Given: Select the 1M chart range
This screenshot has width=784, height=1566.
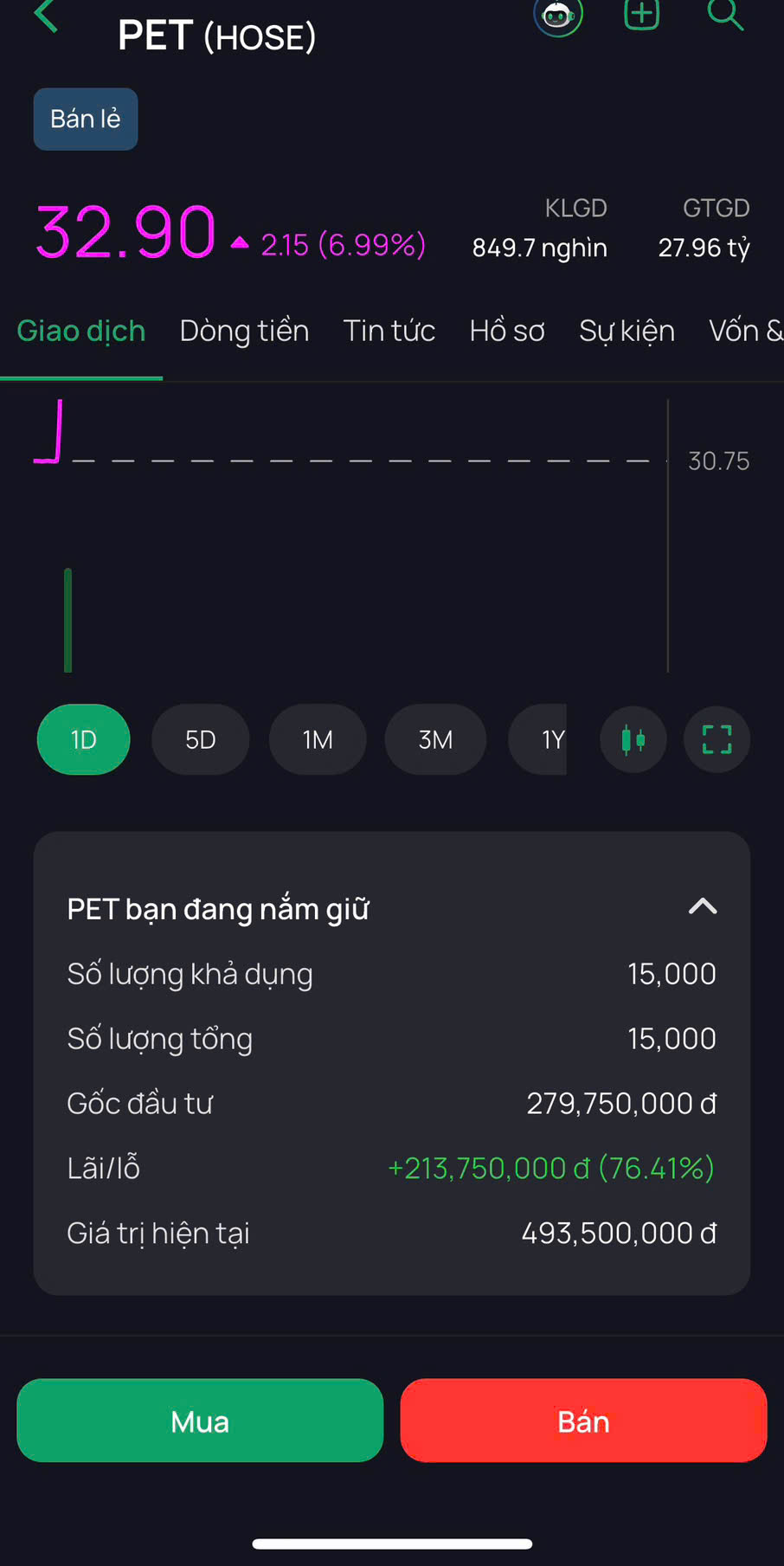Looking at the screenshot, I should pos(318,739).
